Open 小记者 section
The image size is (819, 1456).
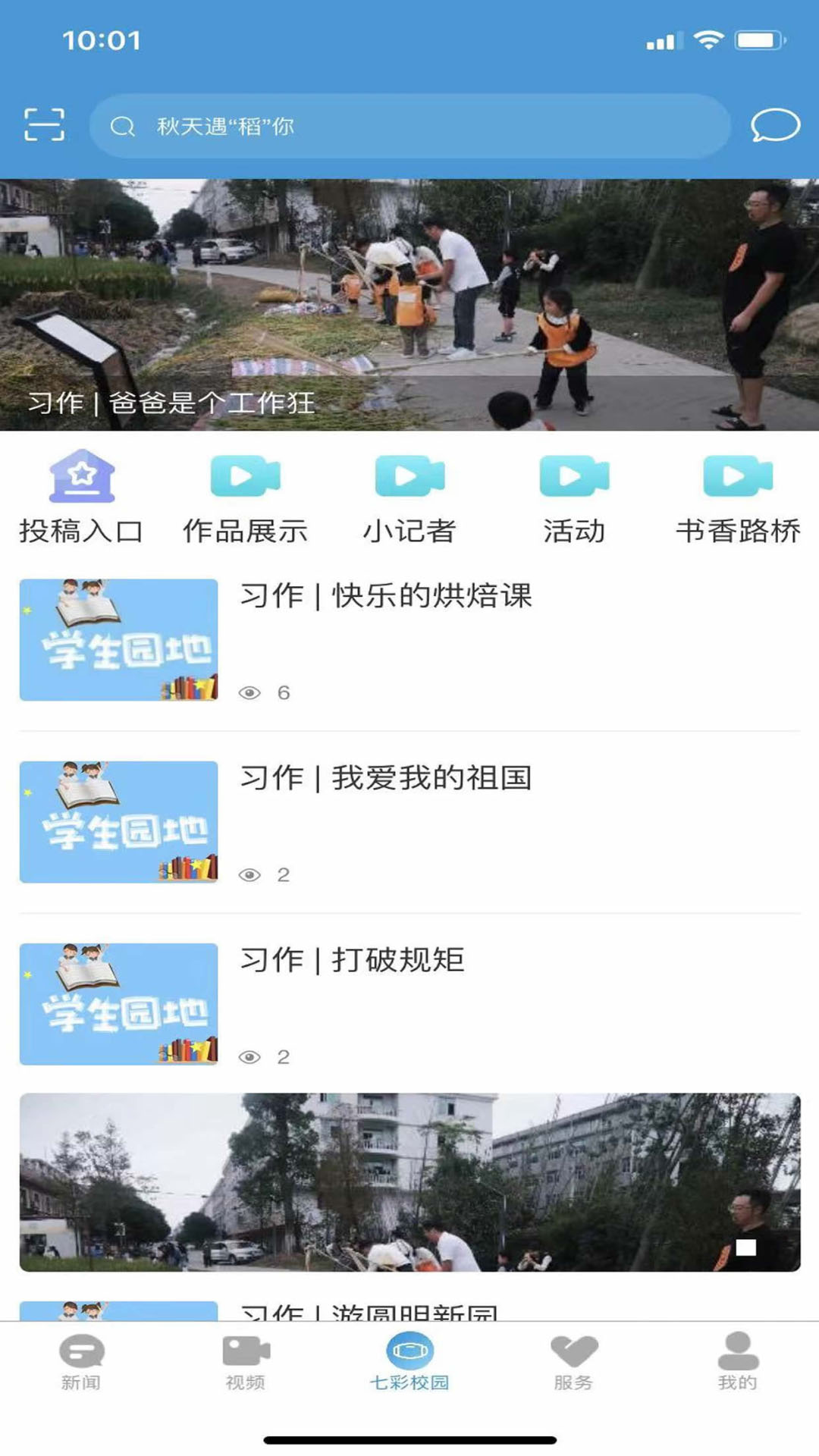point(409,497)
